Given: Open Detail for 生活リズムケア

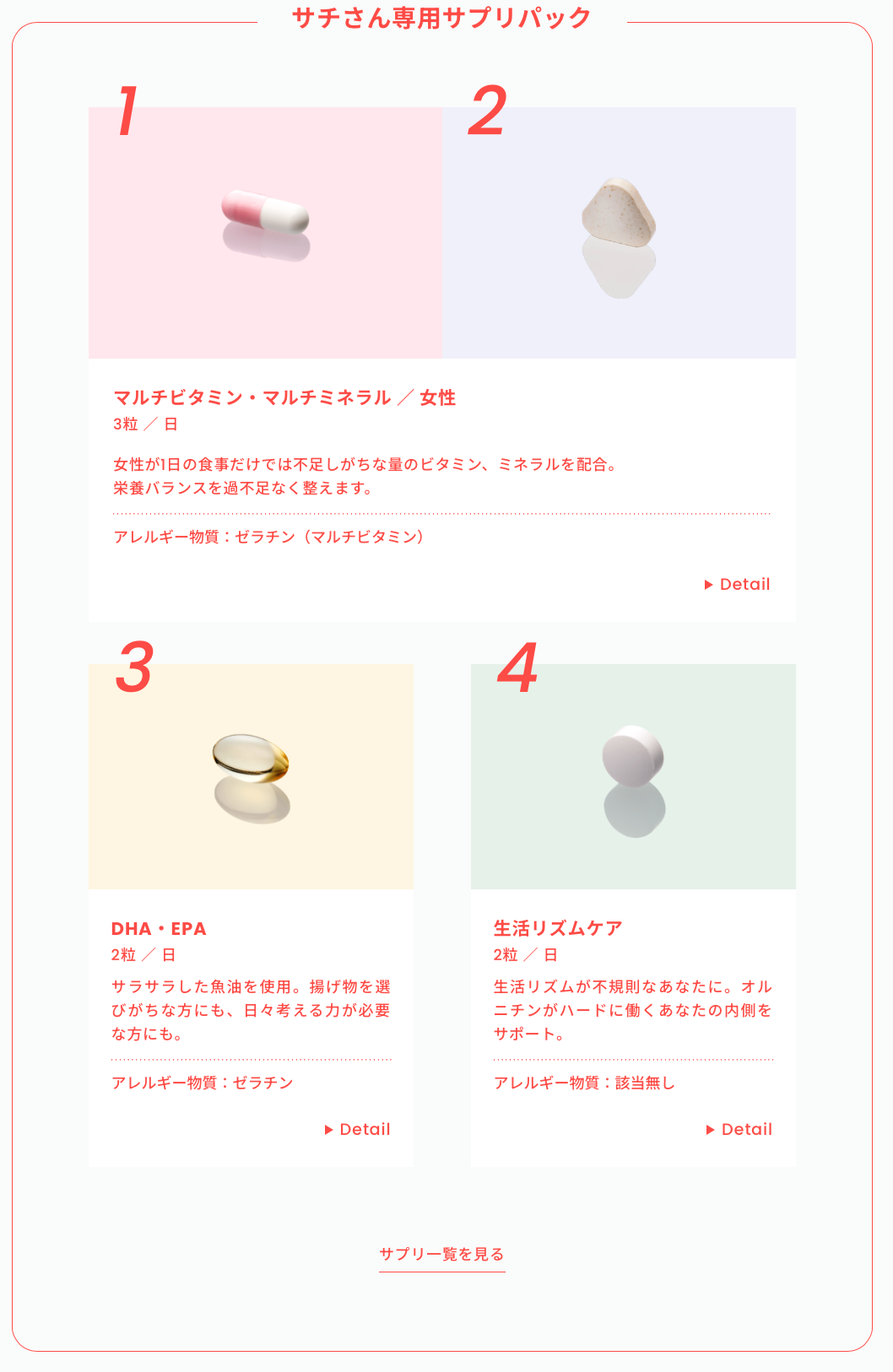Looking at the screenshot, I should coord(739,1129).
